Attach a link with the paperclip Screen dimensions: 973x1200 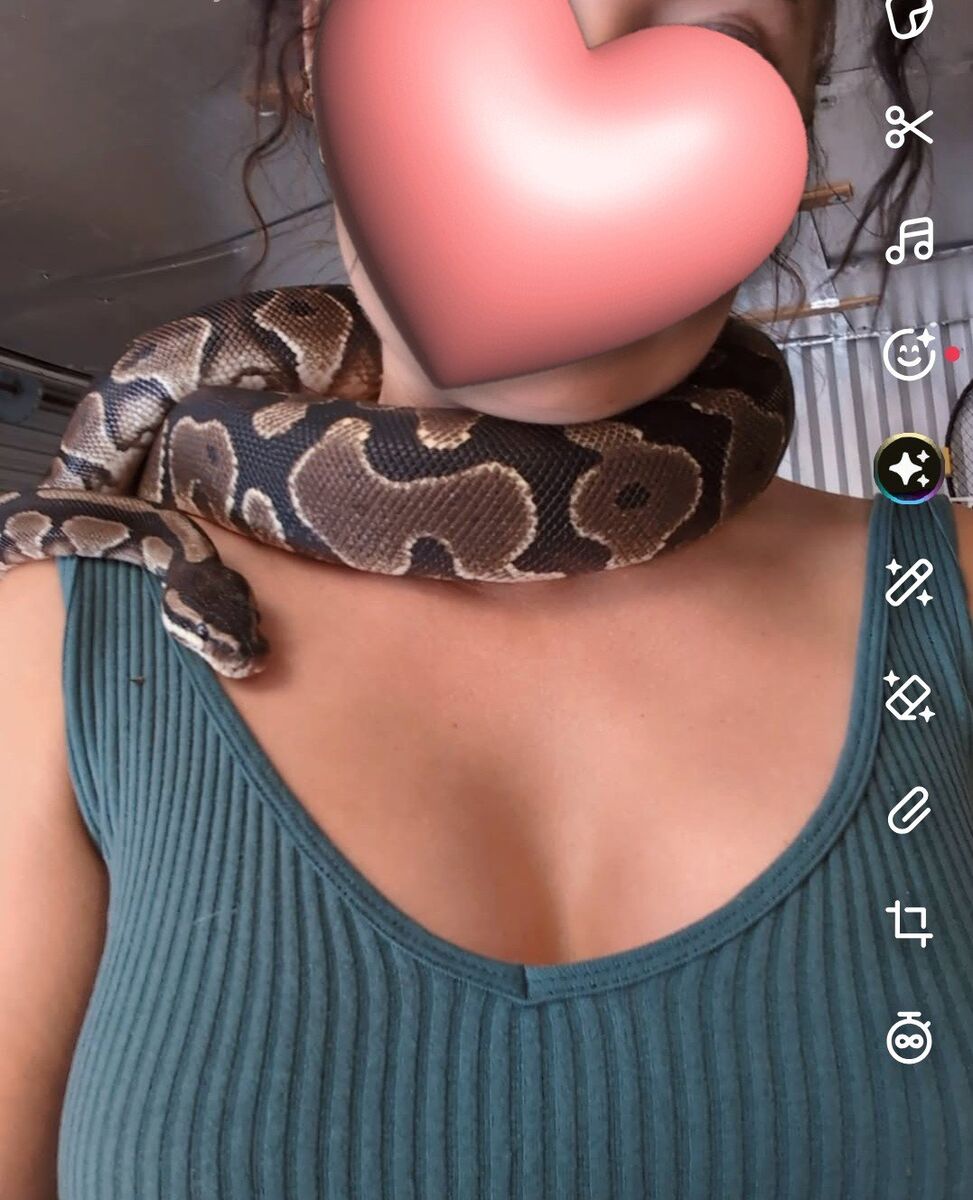pyautogui.click(x=909, y=810)
